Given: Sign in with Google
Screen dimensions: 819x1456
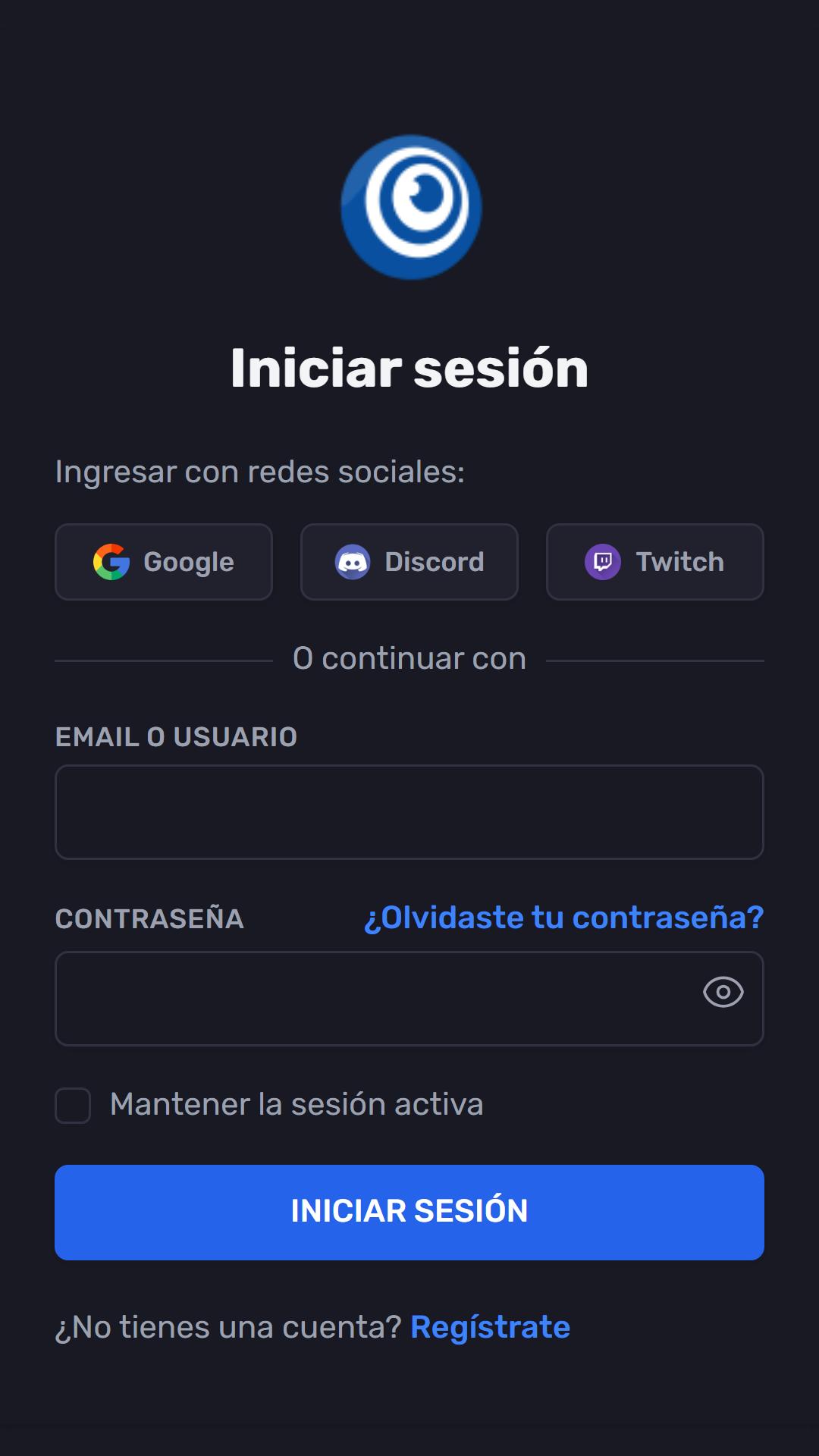Looking at the screenshot, I should coord(164,562).
